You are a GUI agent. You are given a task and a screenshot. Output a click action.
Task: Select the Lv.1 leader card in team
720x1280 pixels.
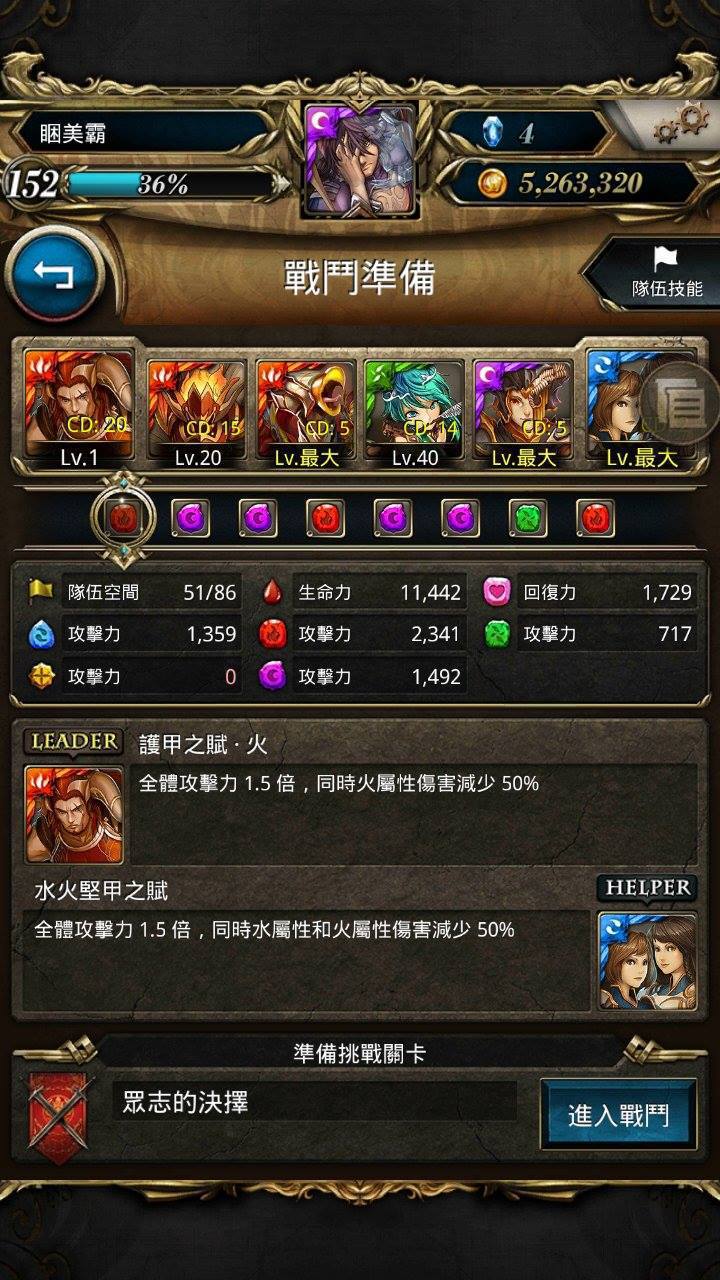point(78,410)
